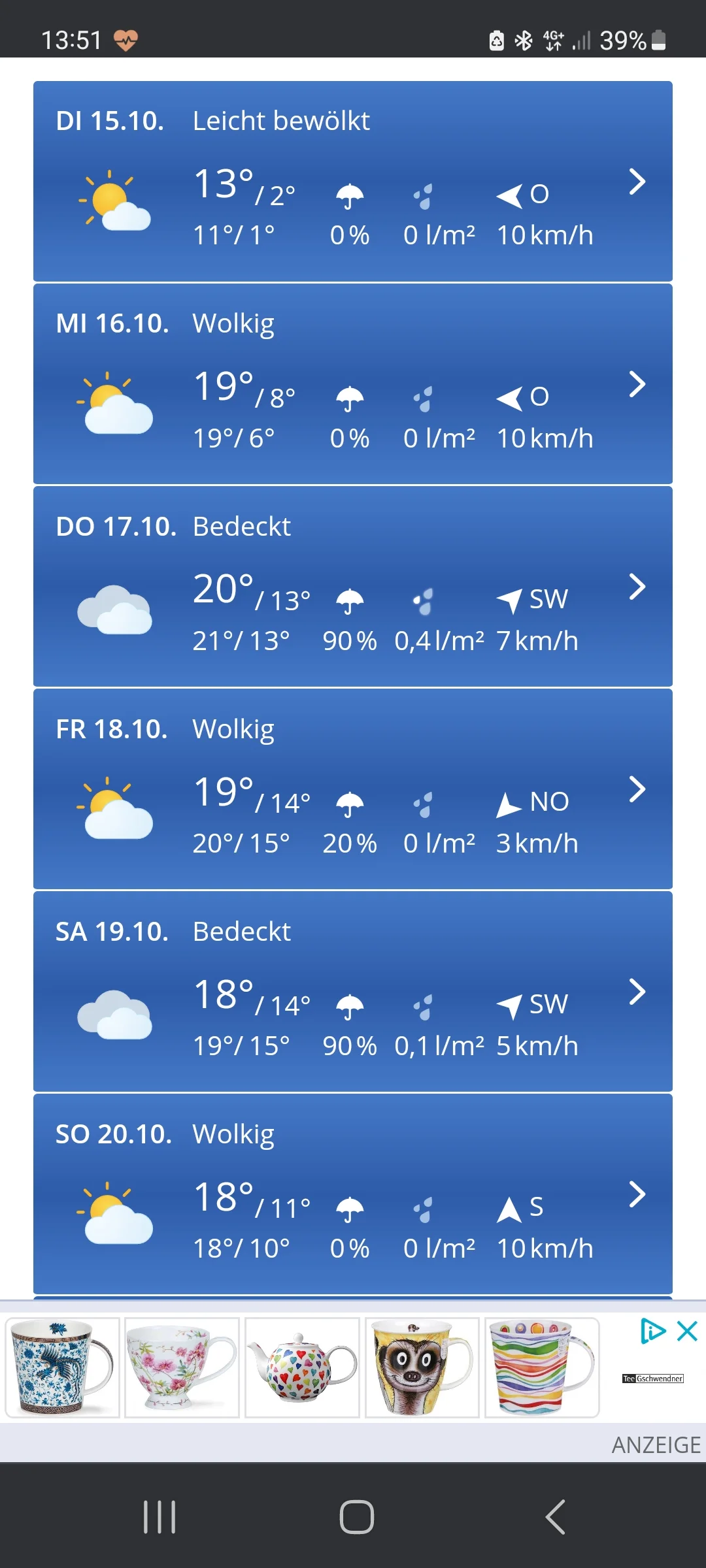
Task: Open the MI 16.10. Wolkig forecast card
Action: [353, 384]
